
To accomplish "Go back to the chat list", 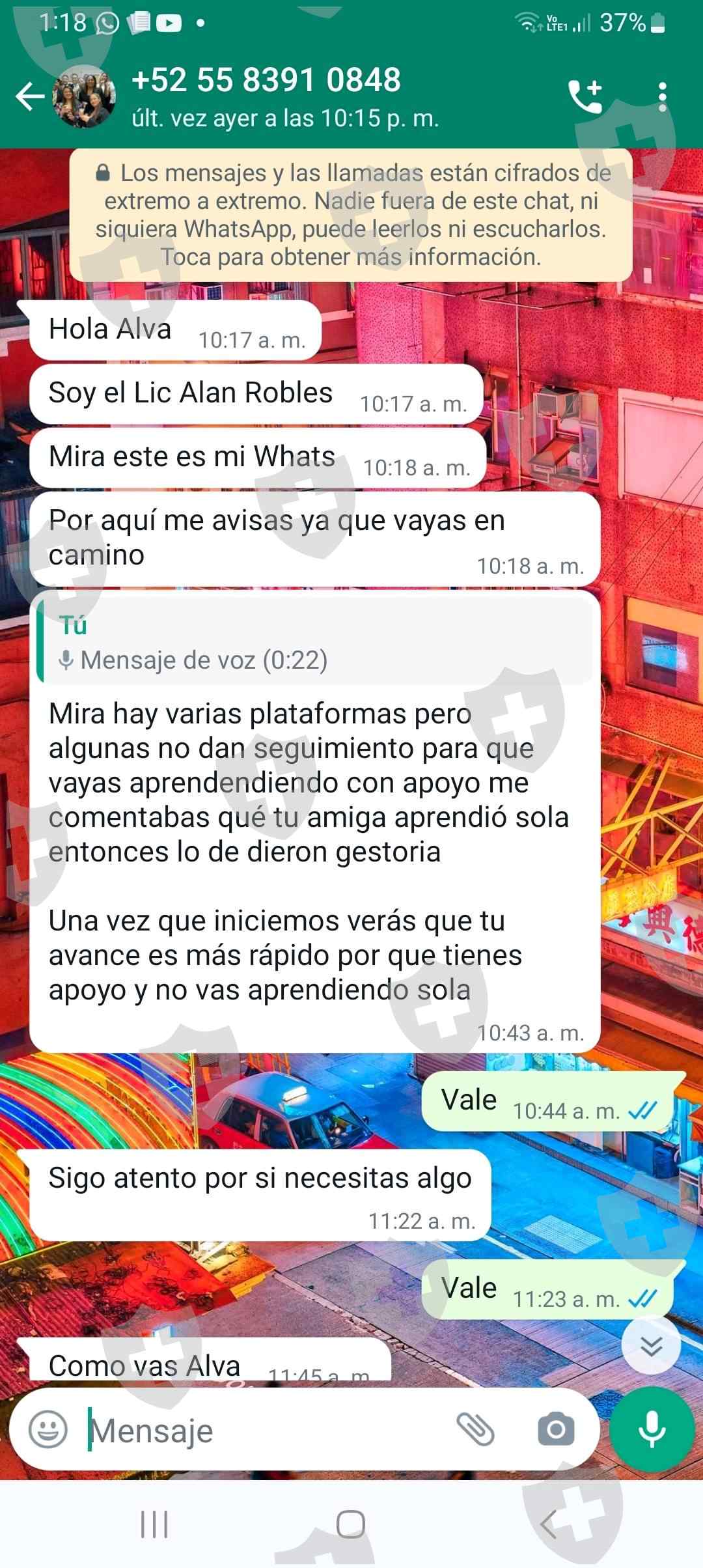I will pos(30,97).
